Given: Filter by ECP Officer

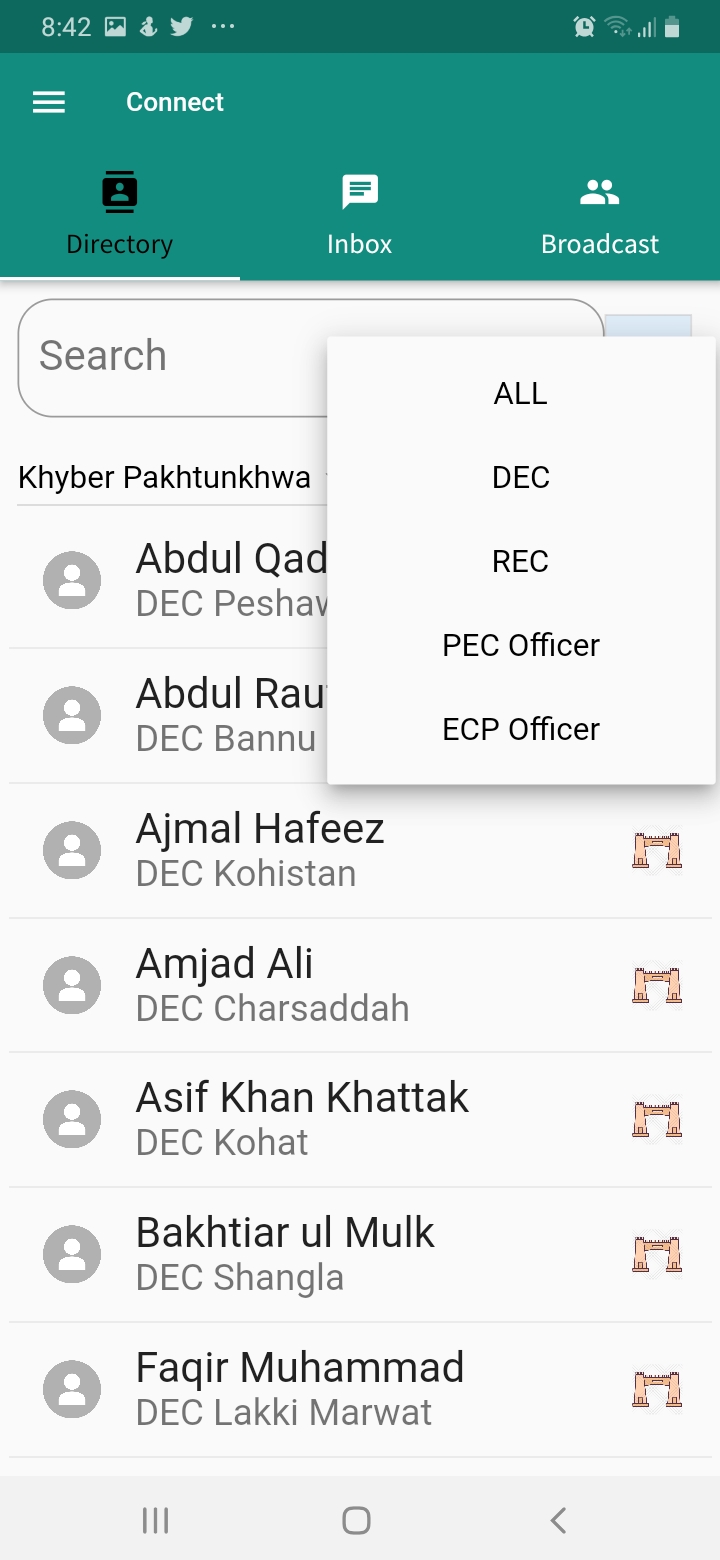Looking at the screenshot, I should click(x=521, y=729).
